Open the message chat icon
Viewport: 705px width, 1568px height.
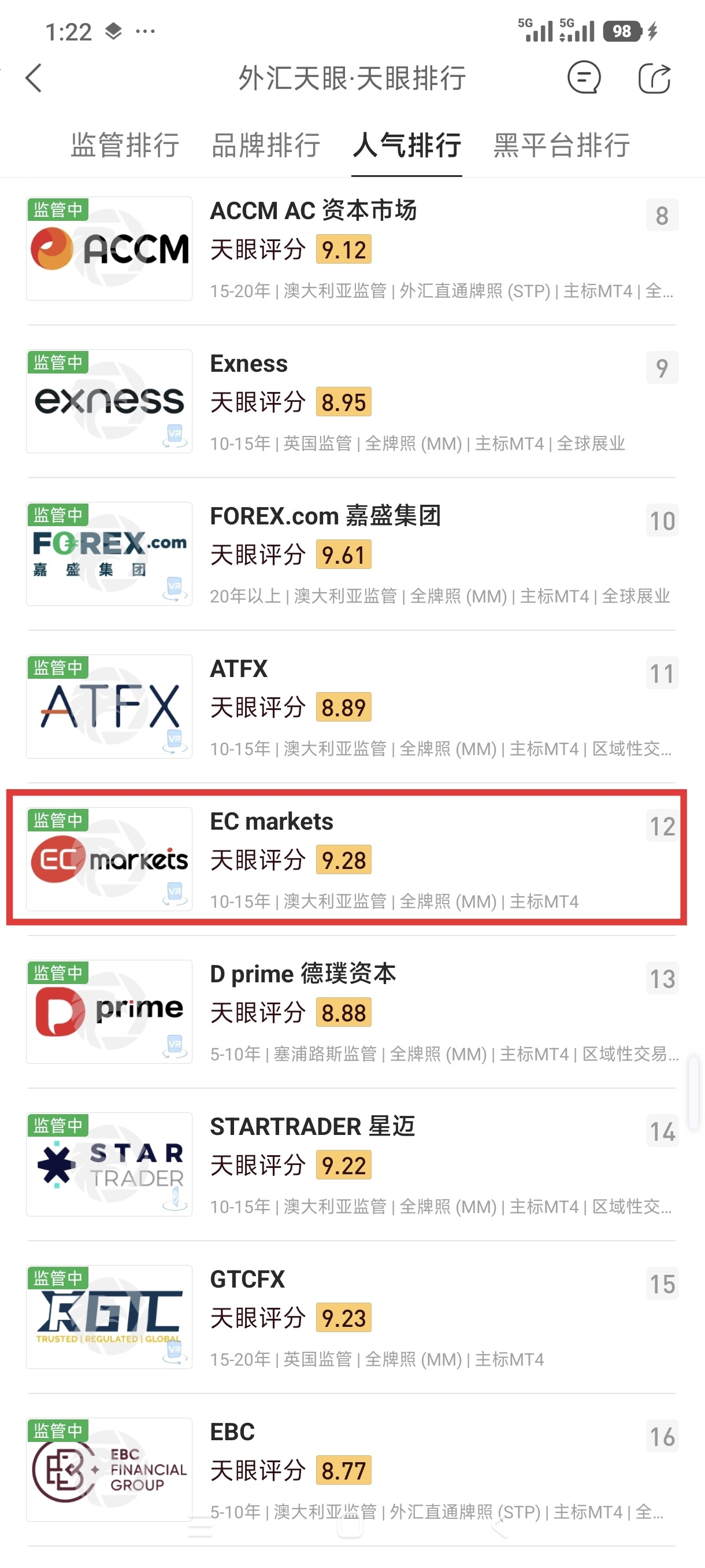coord(583,79)
